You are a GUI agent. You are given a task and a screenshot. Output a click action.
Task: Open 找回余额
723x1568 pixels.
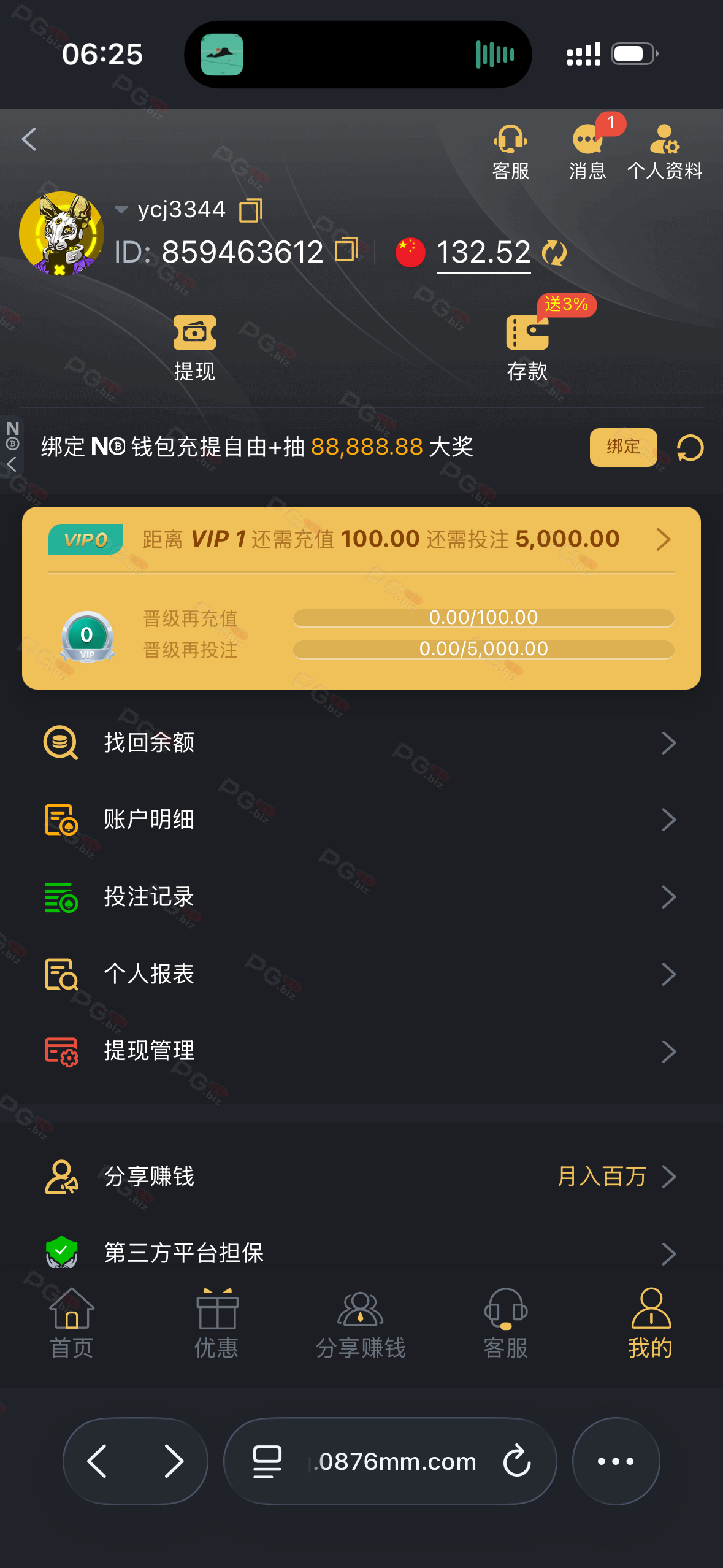(x=361, y=743)
